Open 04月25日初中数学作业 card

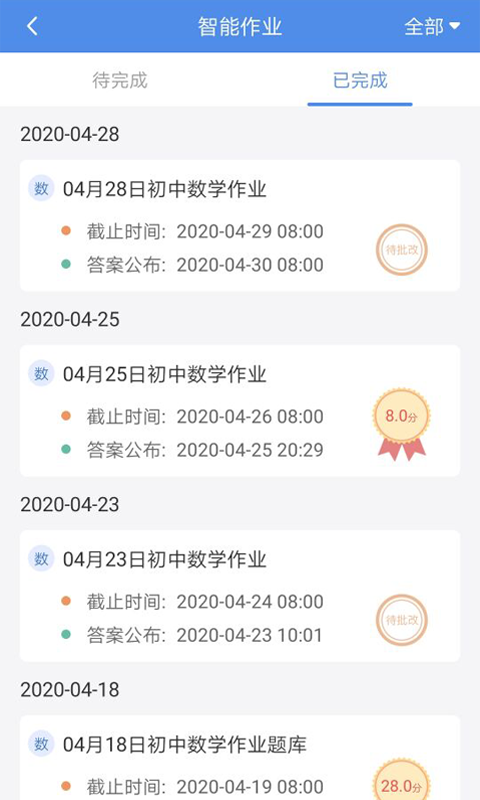pos(240,411)
